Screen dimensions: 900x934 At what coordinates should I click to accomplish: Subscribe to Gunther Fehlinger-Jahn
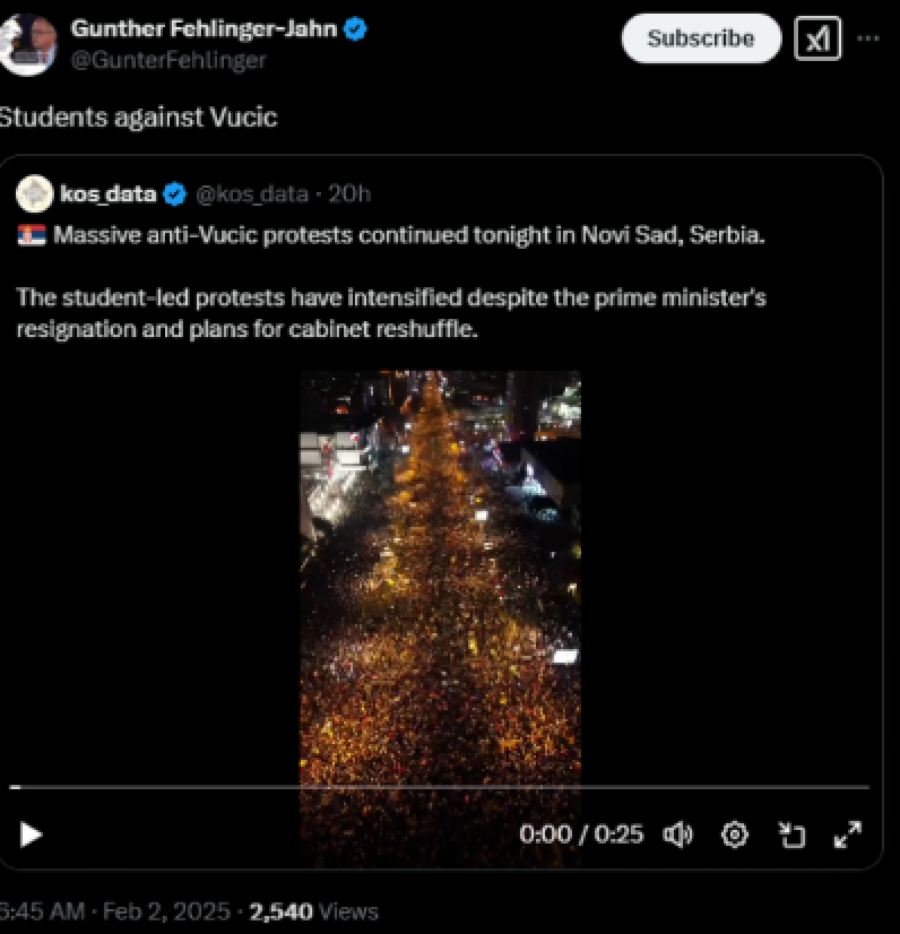[x=700, y=38]
